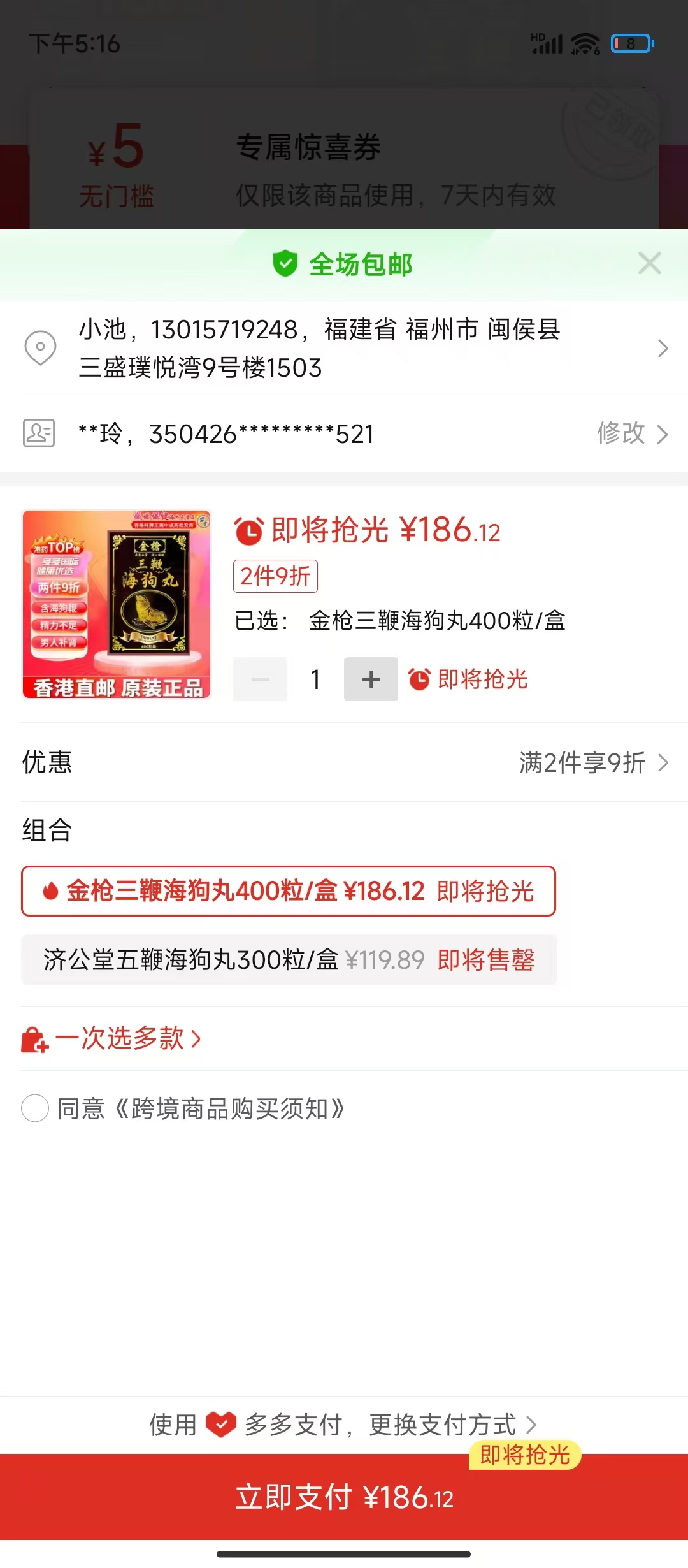Open the 优惠 discount row
The height and width of the screenshot is (1568, 688).
pyautogui.click(x=344, y=762)
